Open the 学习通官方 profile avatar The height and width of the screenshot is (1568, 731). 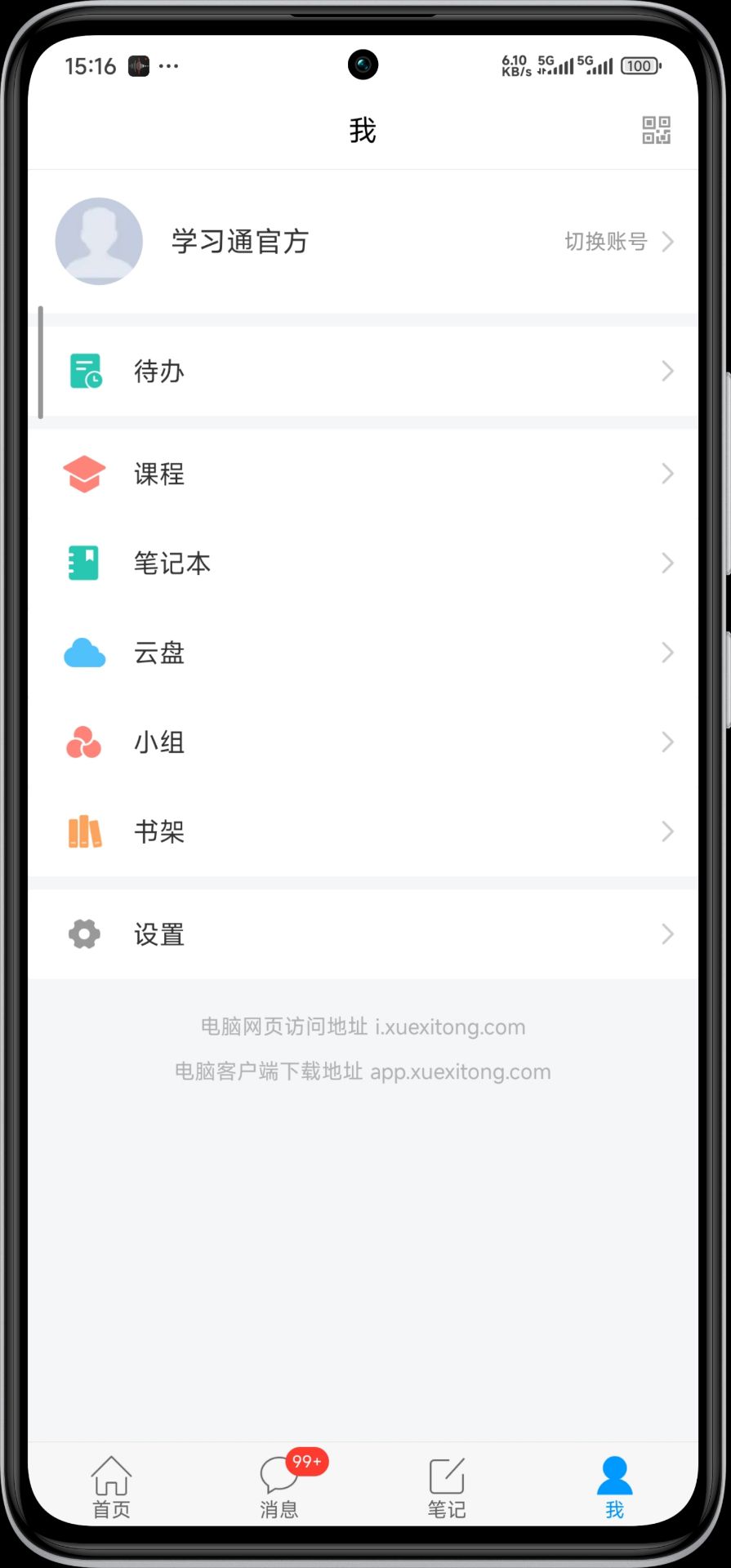(99, 242)
